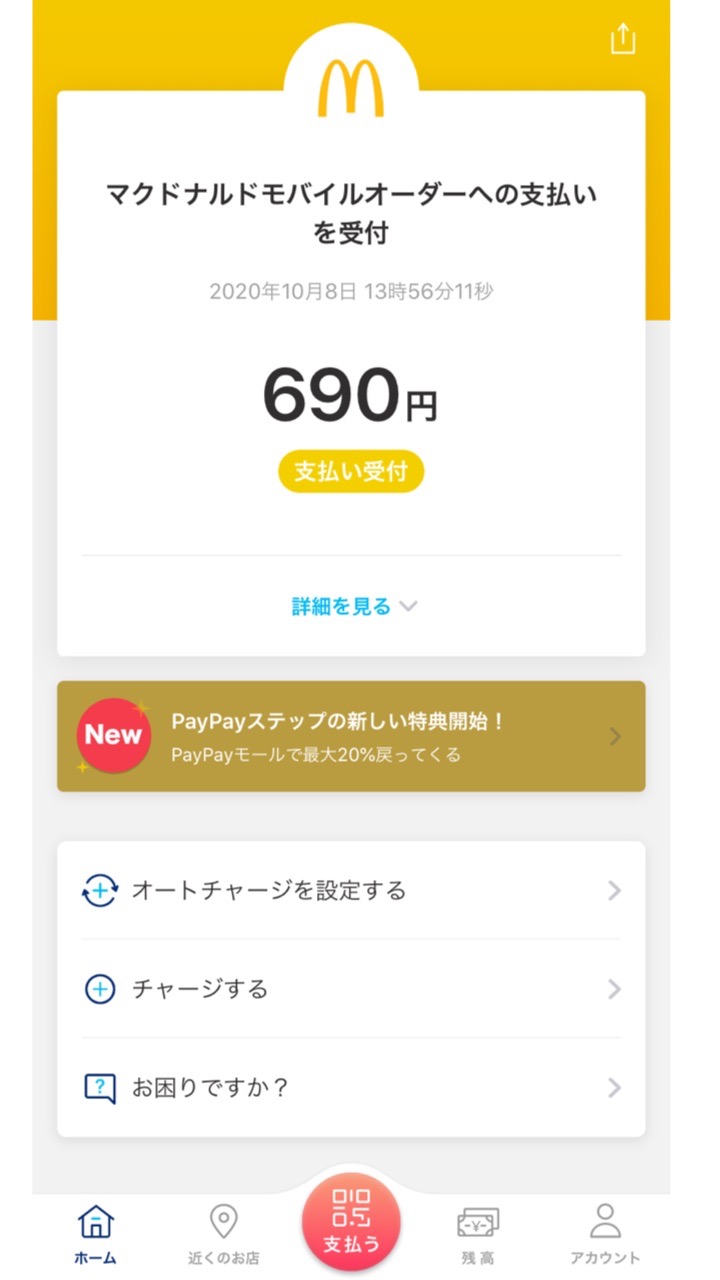Switch to the 残高 tab

pos(478,1235)
